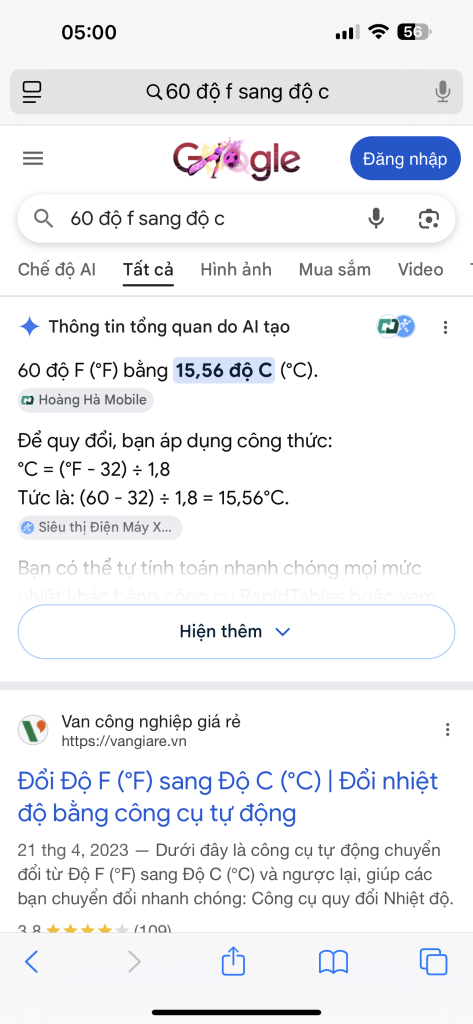The width and height of the screenshot is (473, 1024).
Task: Switch to the Mua sắm tab
Action: [334, 270]
